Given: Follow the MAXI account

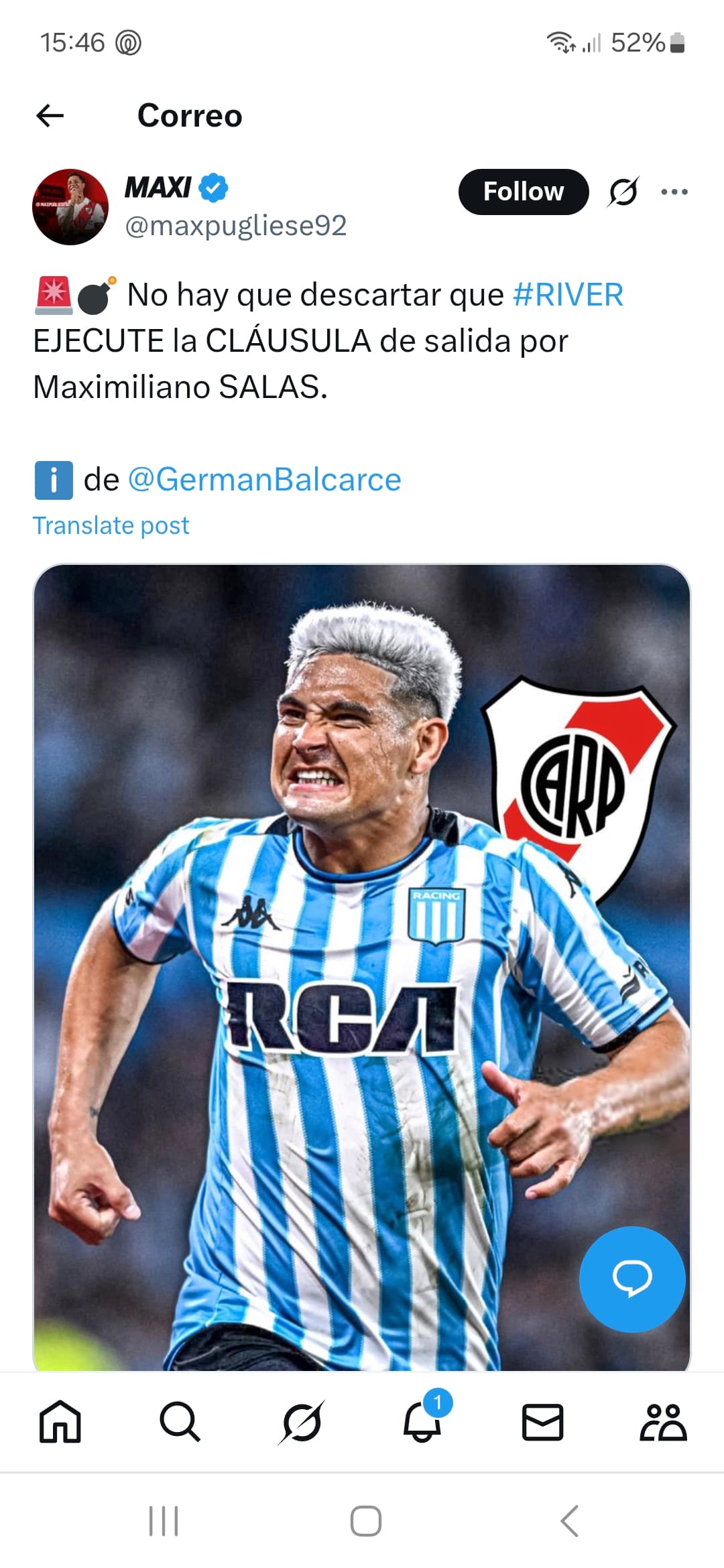Looking at the screenshot, I should click(x=523, y=192).
